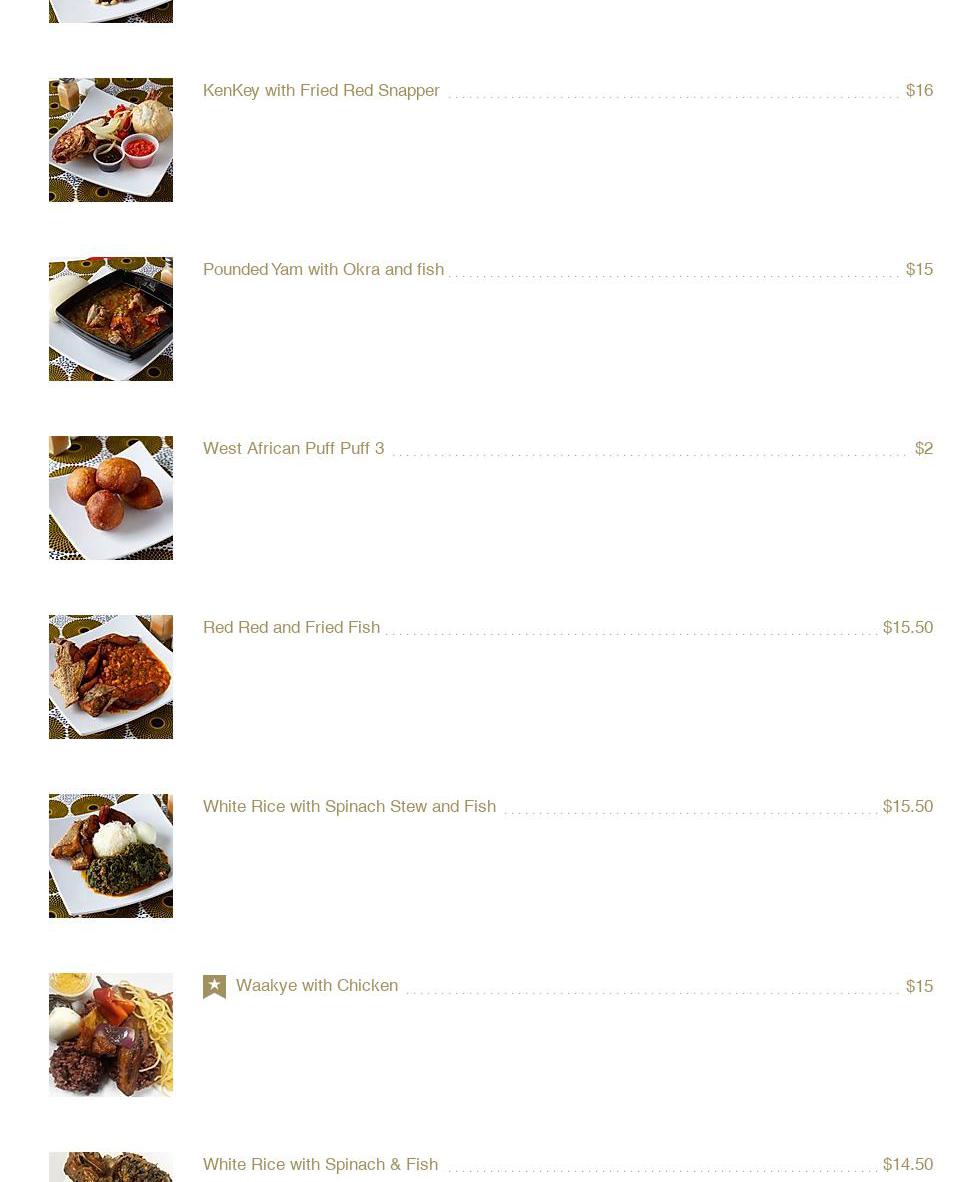Viewport: 973px width, 1182px height.
Task: View the Pounded Yam with Okra and fish picture
Action: (x=110, y=319)
